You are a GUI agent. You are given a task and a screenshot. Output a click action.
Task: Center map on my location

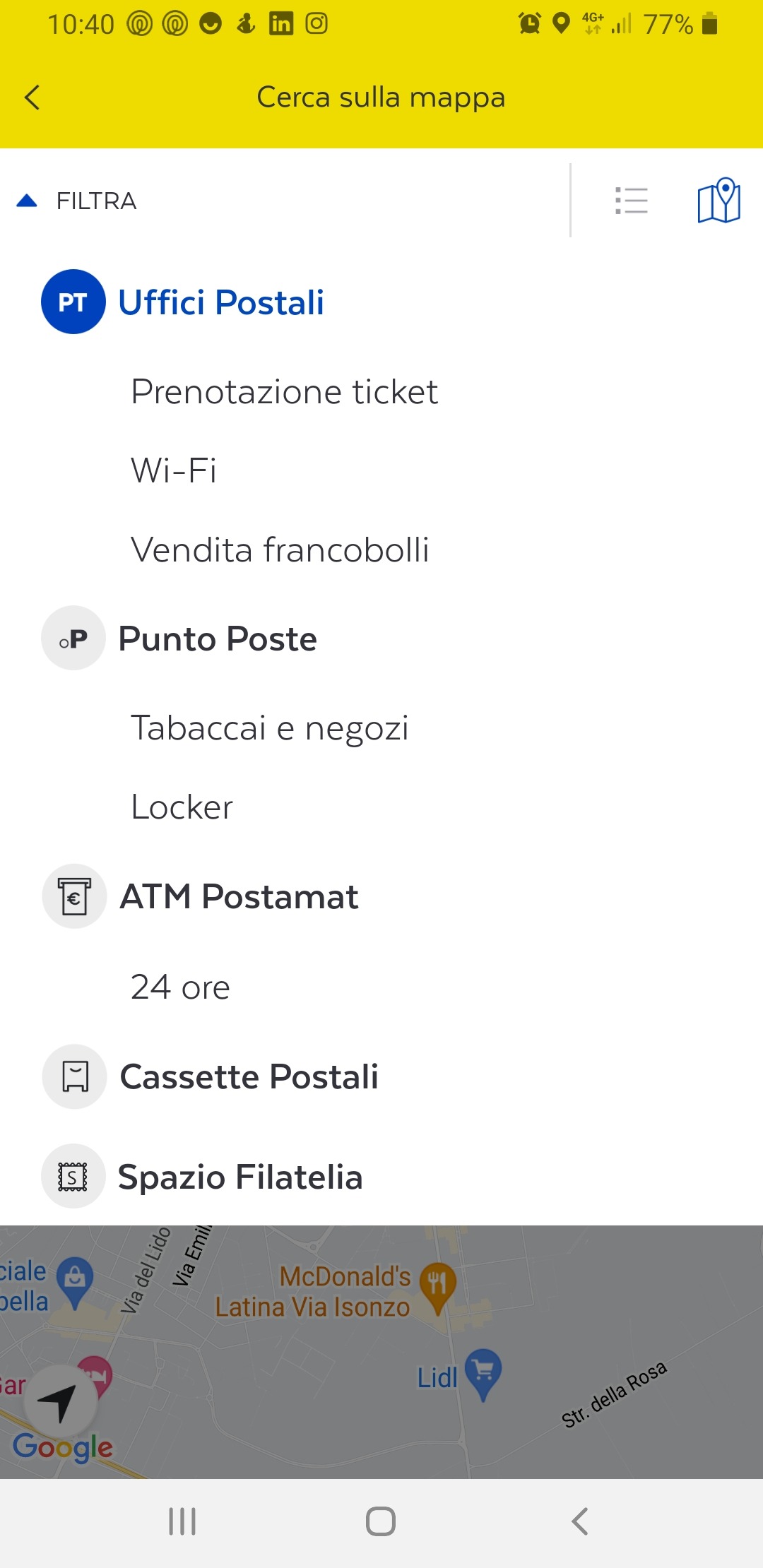pyautogui.click(x=60, y=1401)
